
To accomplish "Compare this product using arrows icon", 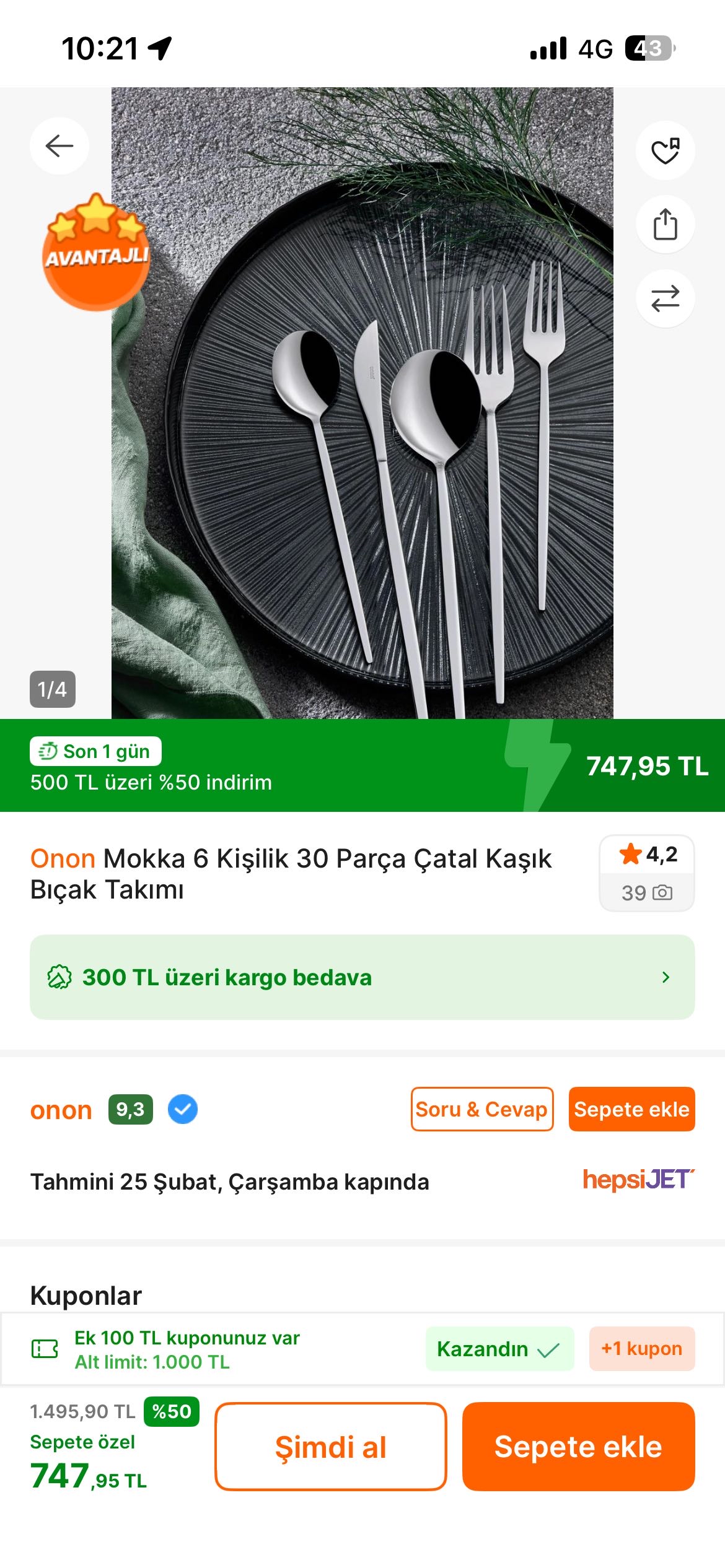I will (665, 298).
